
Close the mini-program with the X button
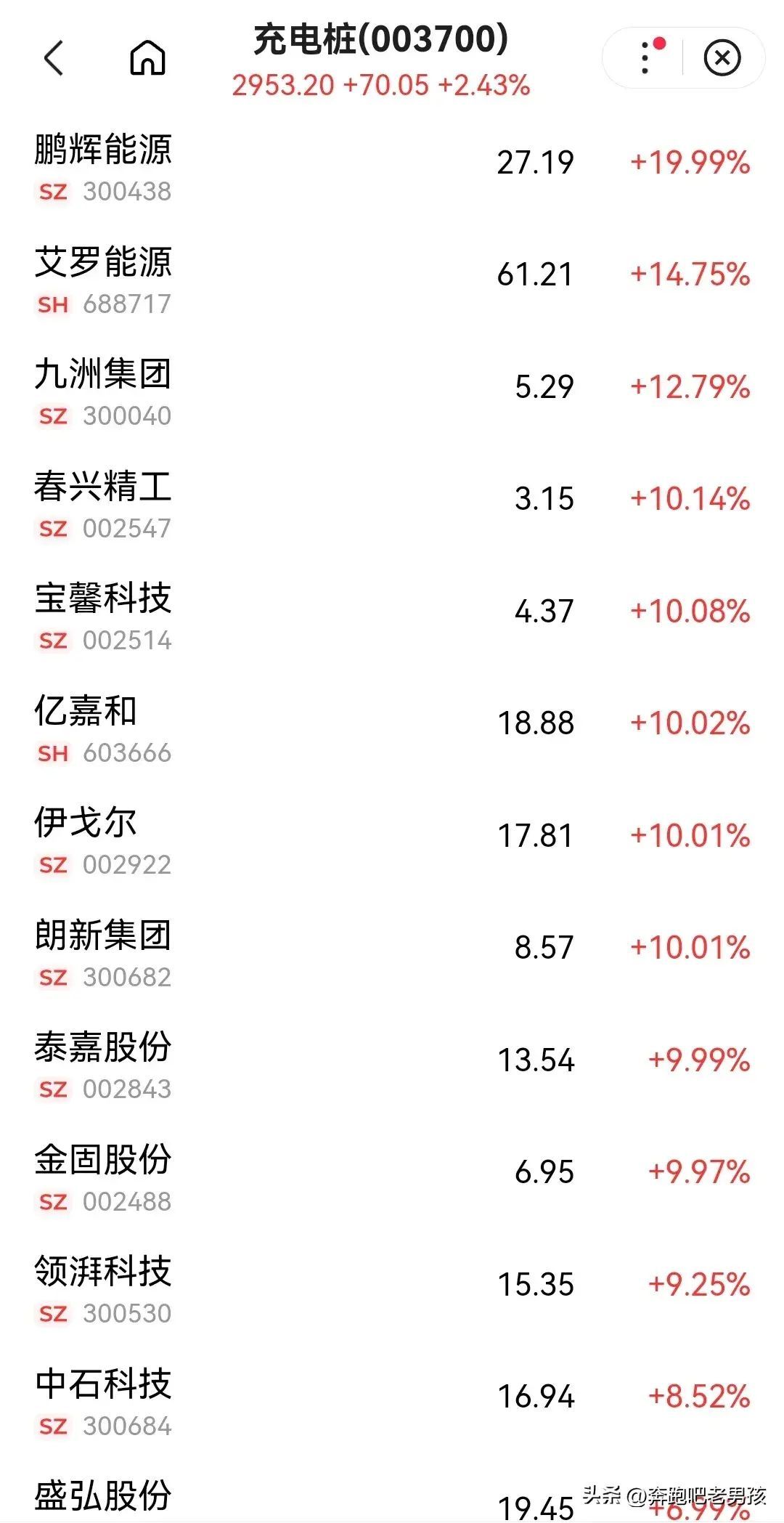pos(722,58)
